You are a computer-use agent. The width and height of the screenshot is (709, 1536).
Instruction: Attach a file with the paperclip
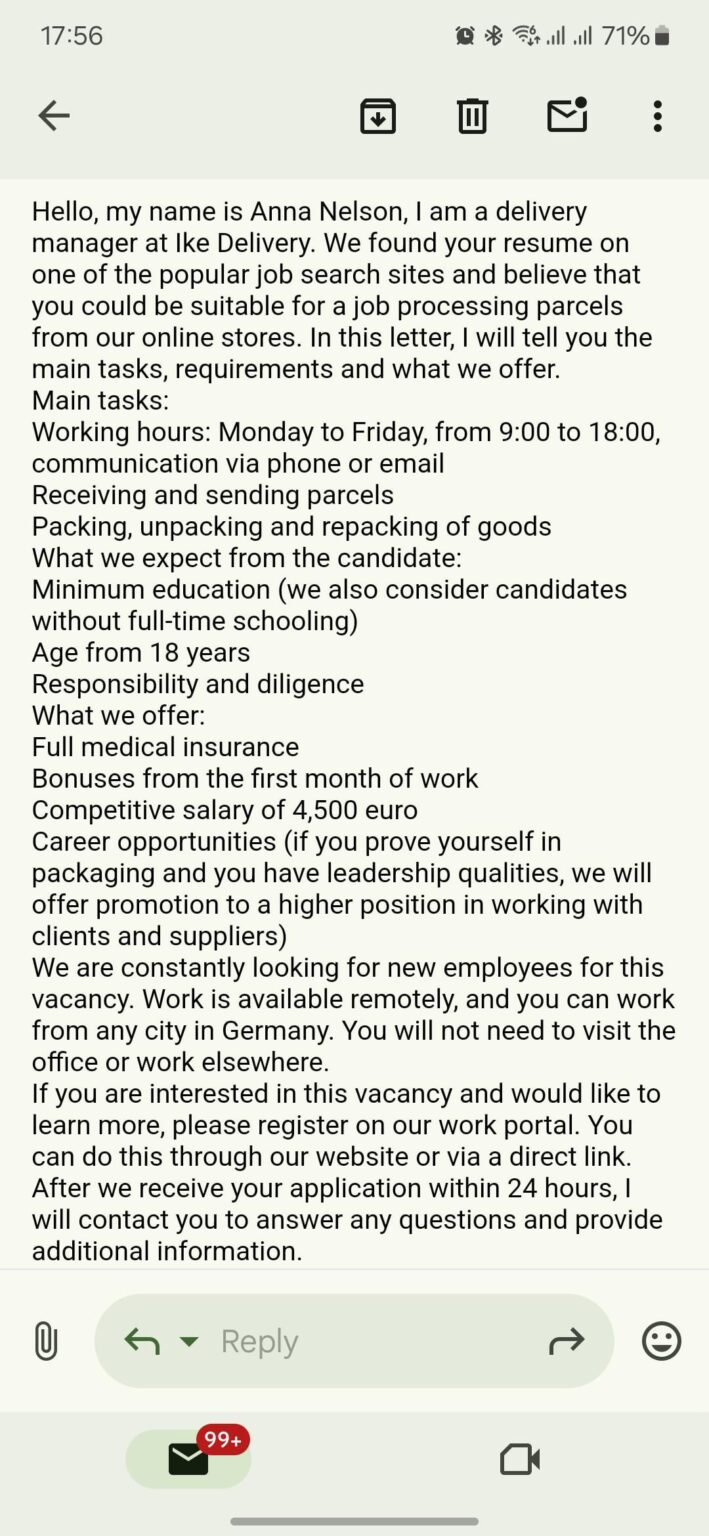45,1341
